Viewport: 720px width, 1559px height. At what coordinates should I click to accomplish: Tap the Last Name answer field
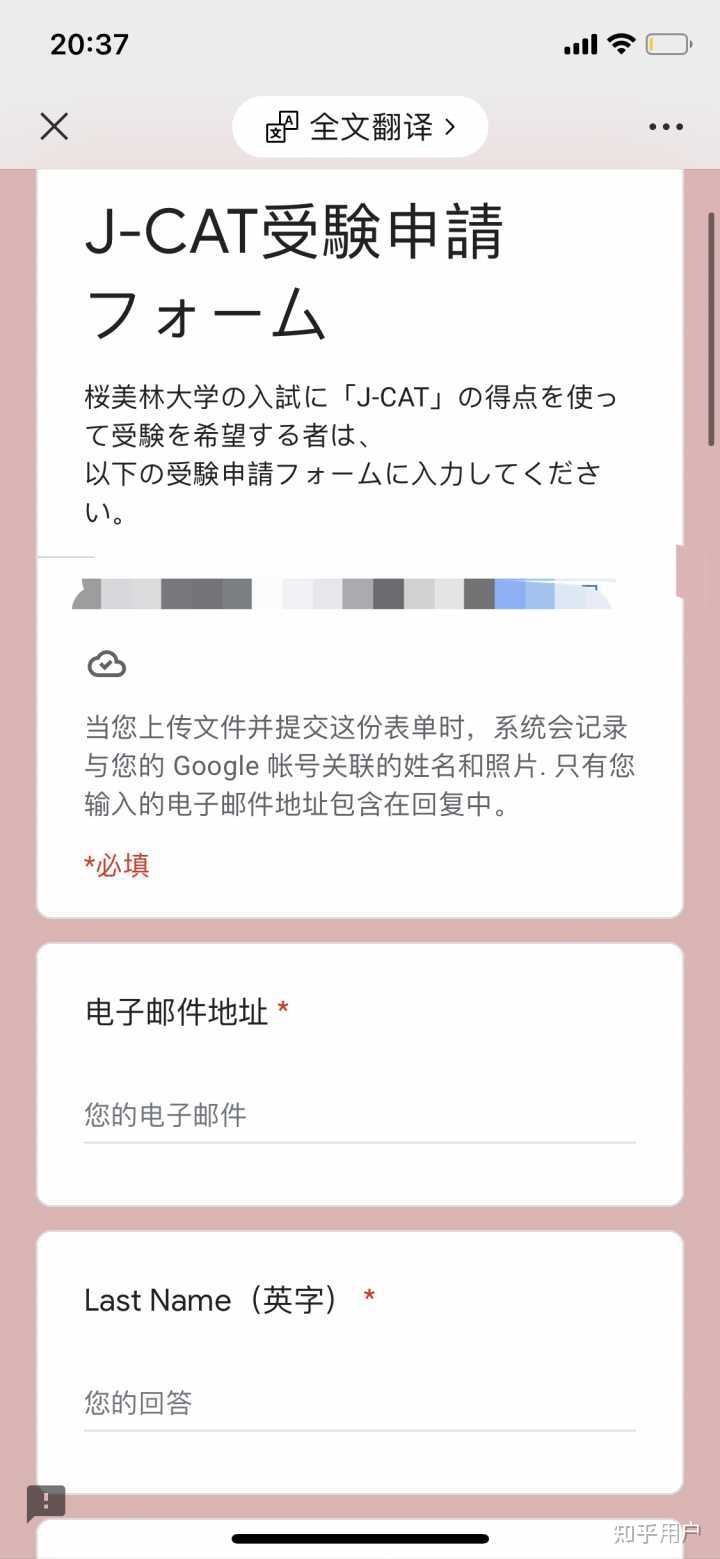coord(360,1402)
